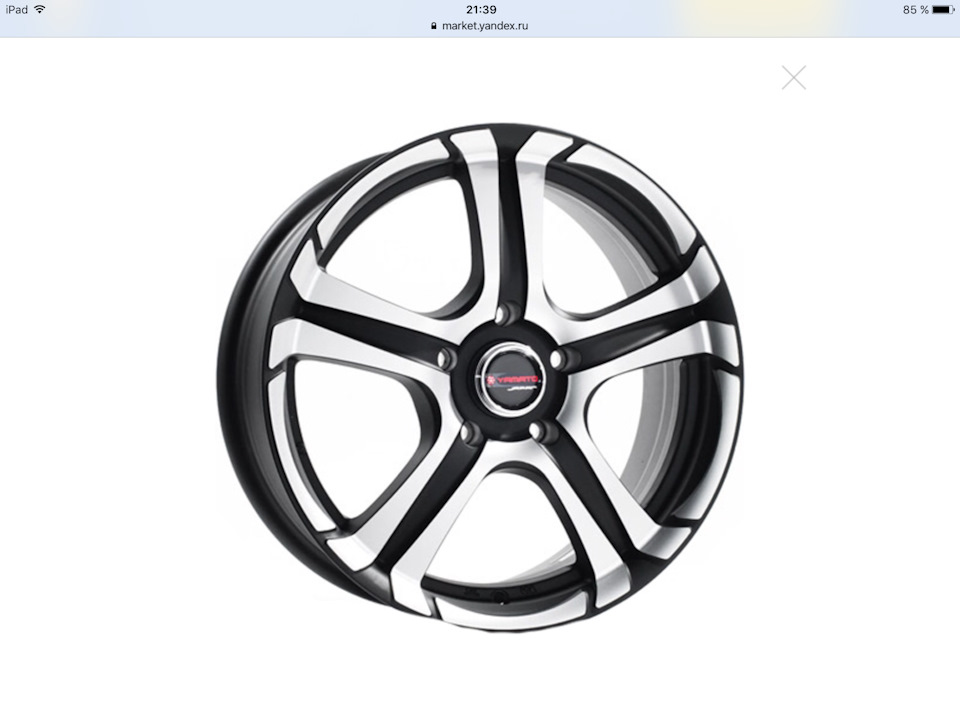Tap the market.yandex.ru address bar
960x720 pixels.
click(480, 26)
